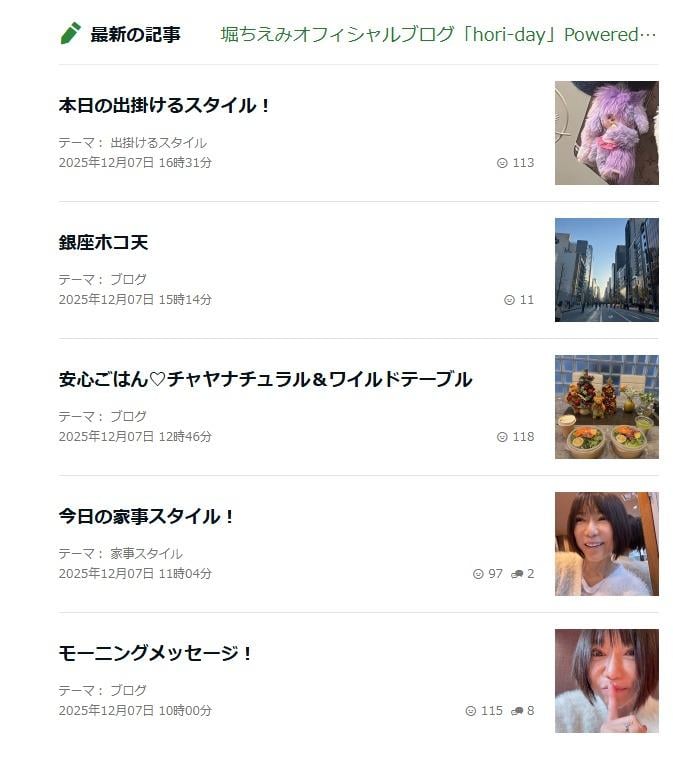Read 安心ごはん♡チャヤナチュラル＆ワイルドテーブル post
Viewport: 673px width, 769px height.
[x=265, y=380]
